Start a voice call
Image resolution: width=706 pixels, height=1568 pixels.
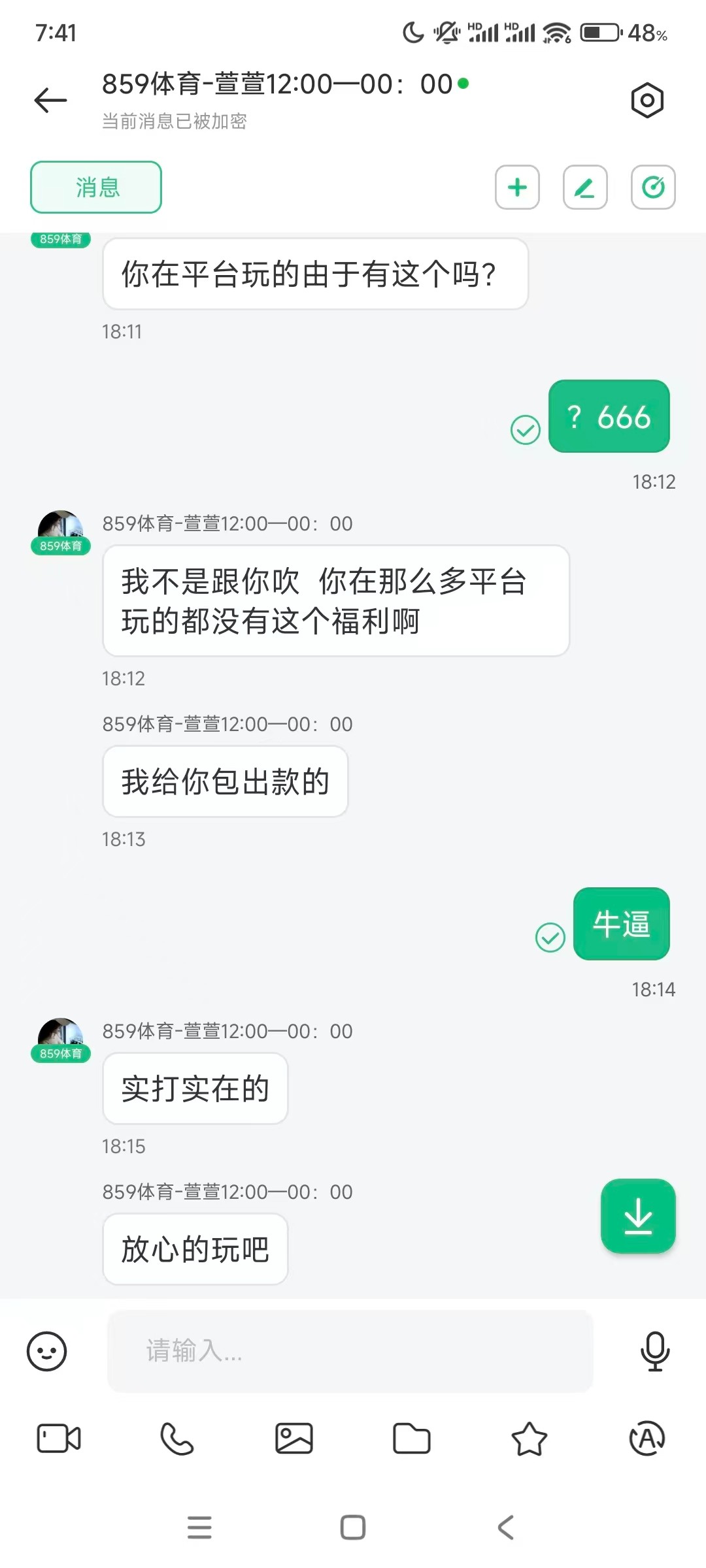click(176, 1439)
